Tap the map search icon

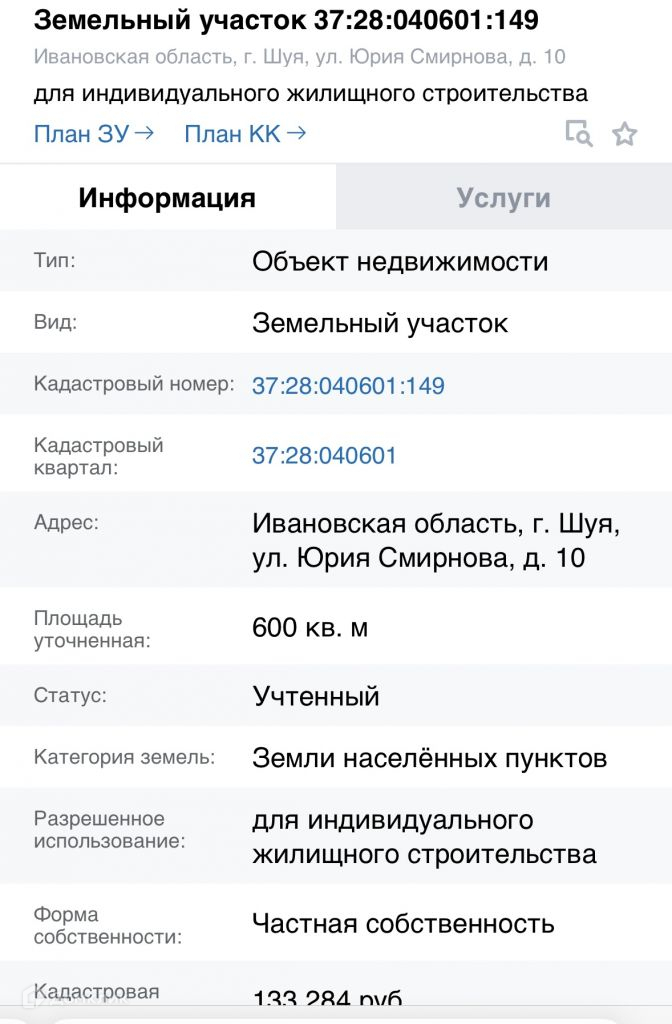(x=579, y=133)
